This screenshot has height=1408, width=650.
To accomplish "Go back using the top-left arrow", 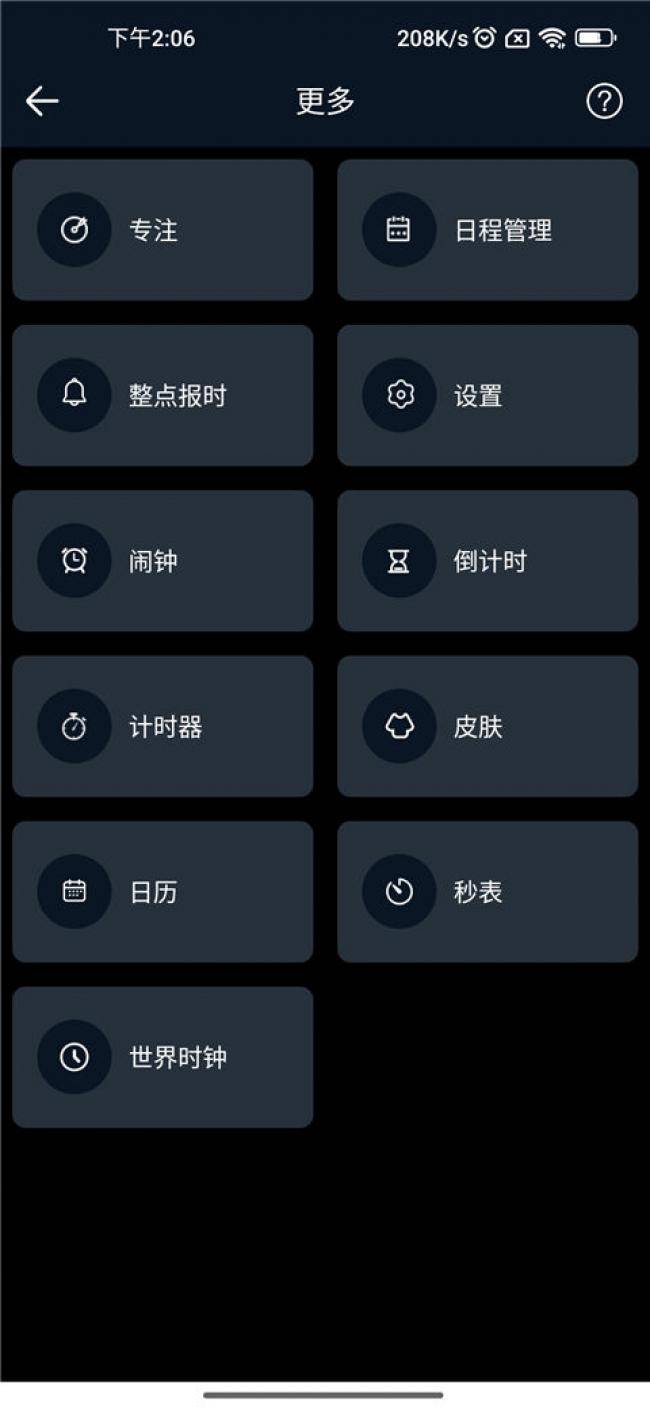I will click(x=42, y=101).
